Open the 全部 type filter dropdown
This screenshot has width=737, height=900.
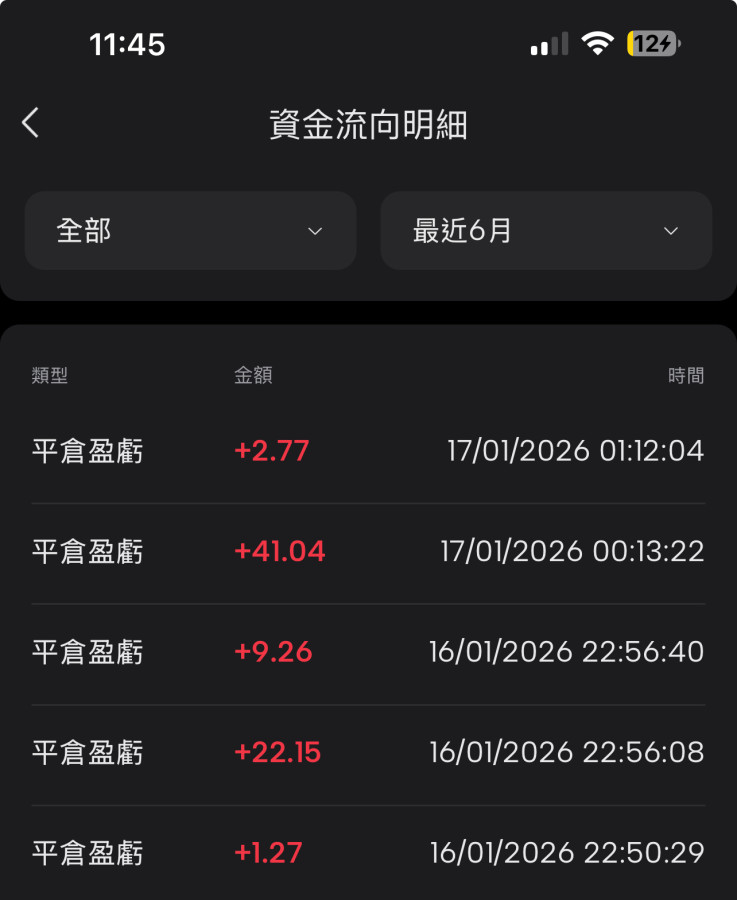[190, 231]
